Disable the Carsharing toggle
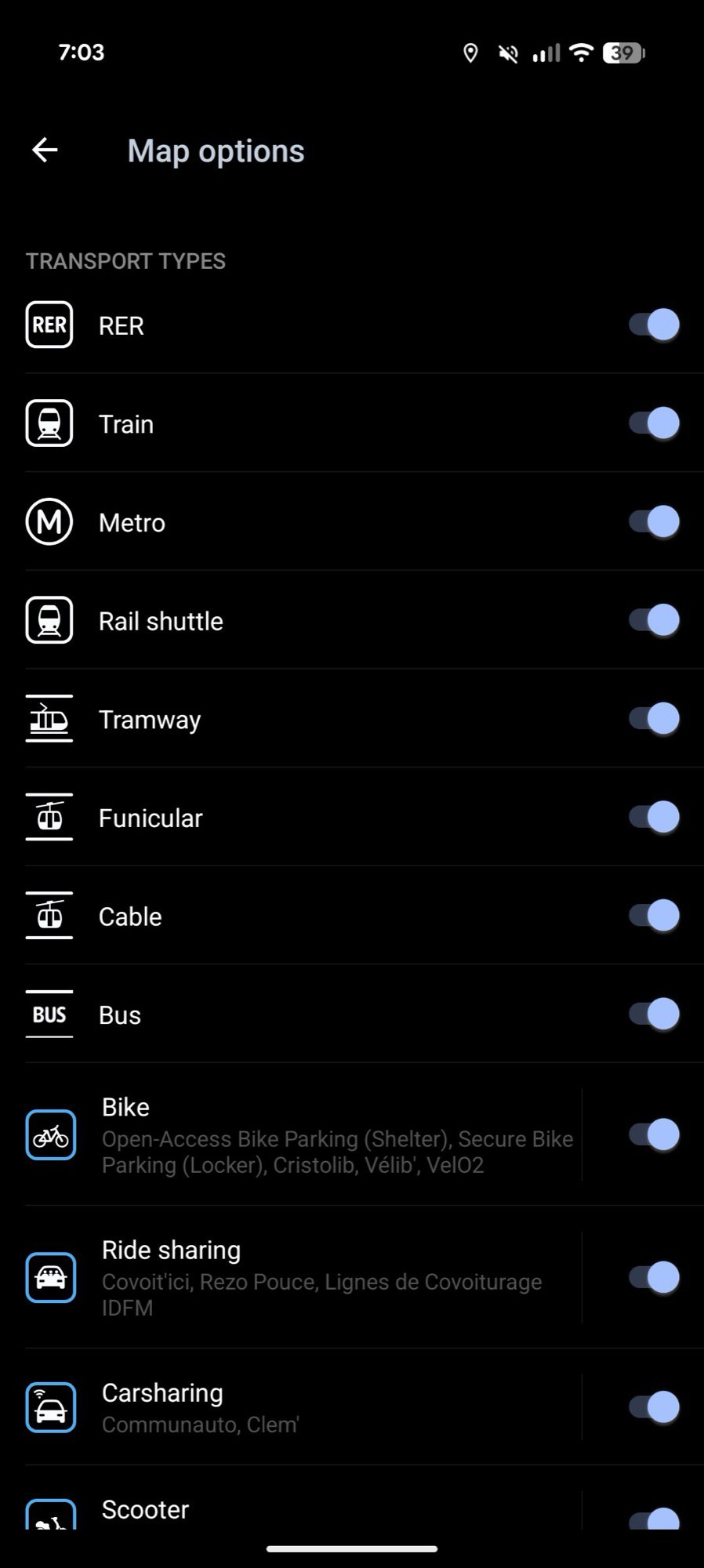This screenshot has width=704, height=1568. tap(653, 1407)
